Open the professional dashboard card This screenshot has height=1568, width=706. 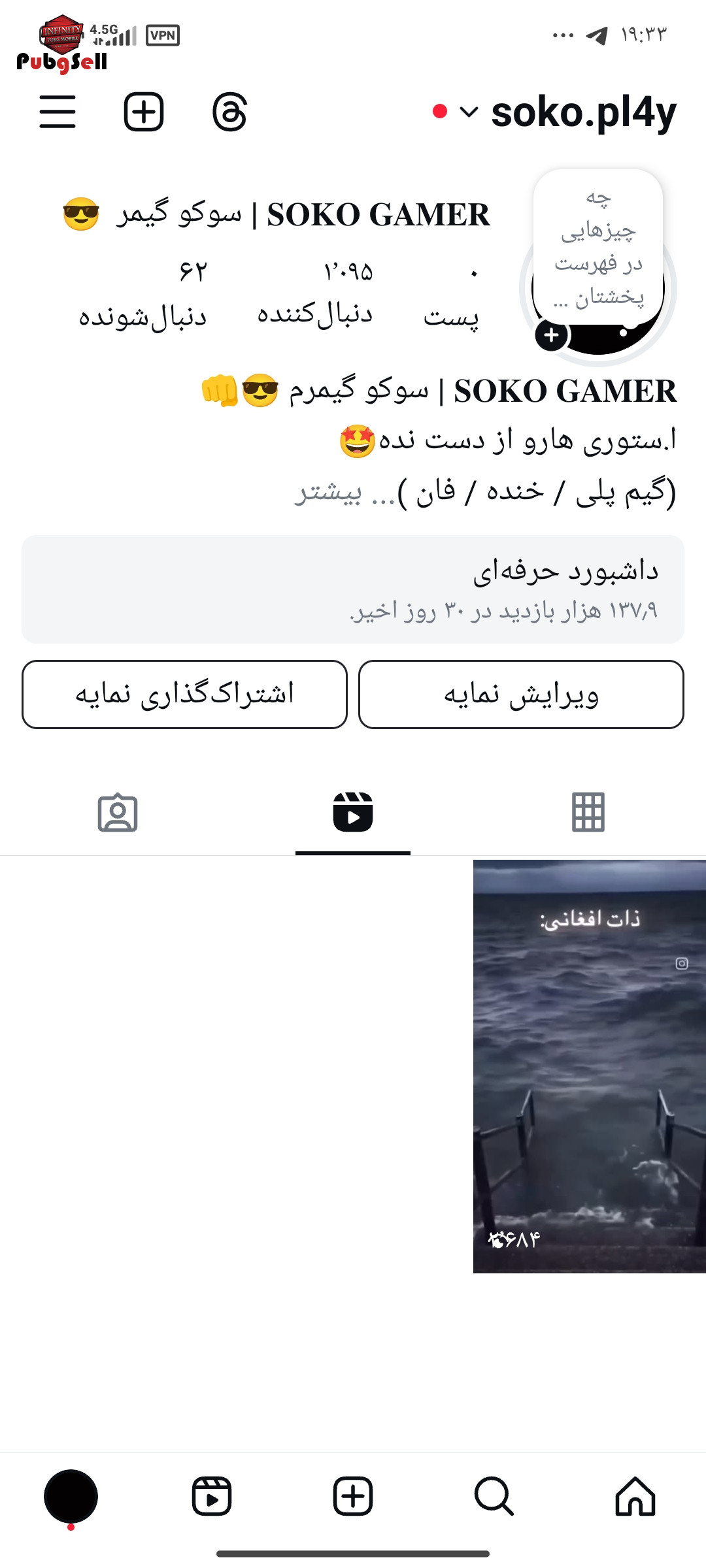[353, 589]
